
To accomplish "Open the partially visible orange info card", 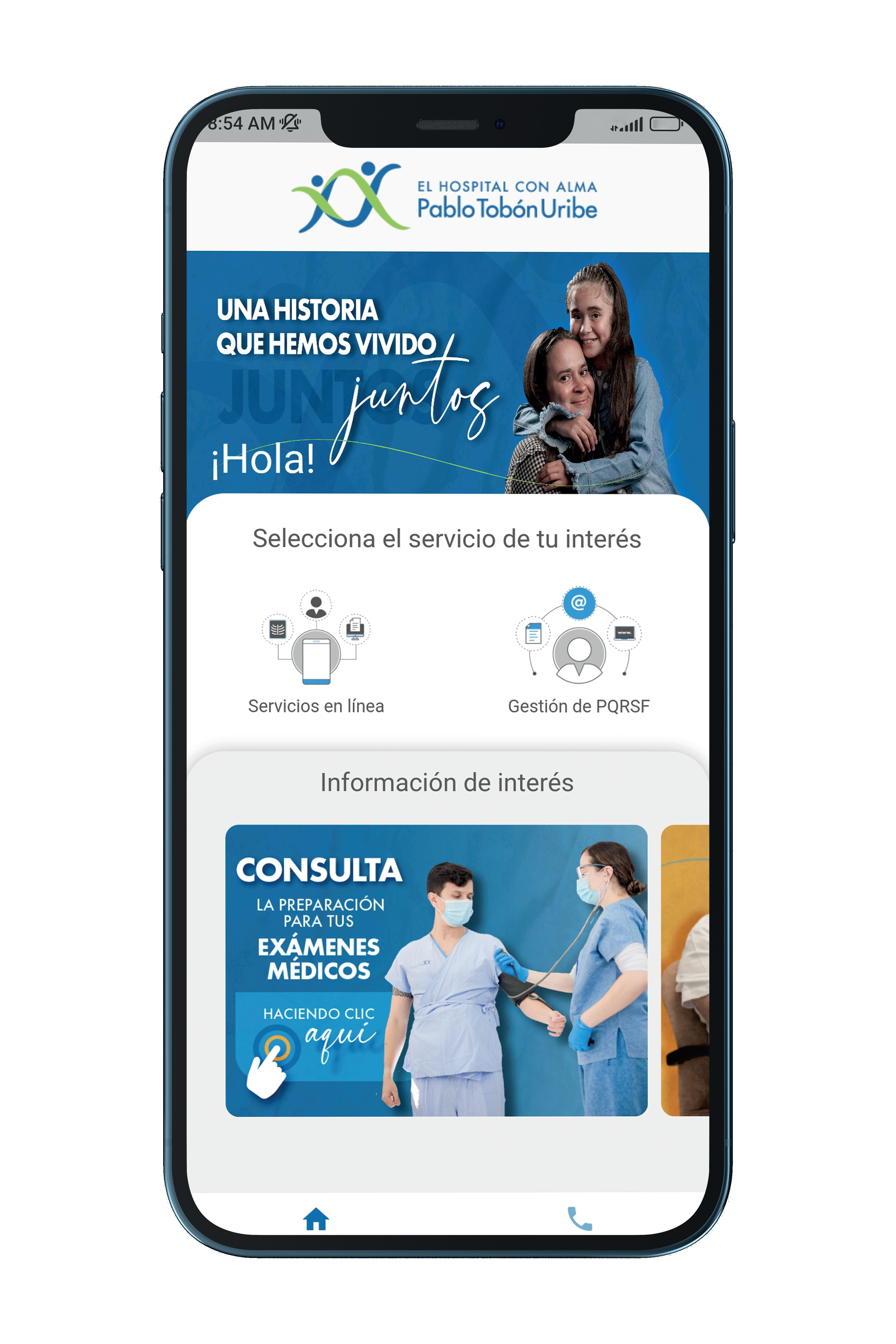I will click(685, 970).
